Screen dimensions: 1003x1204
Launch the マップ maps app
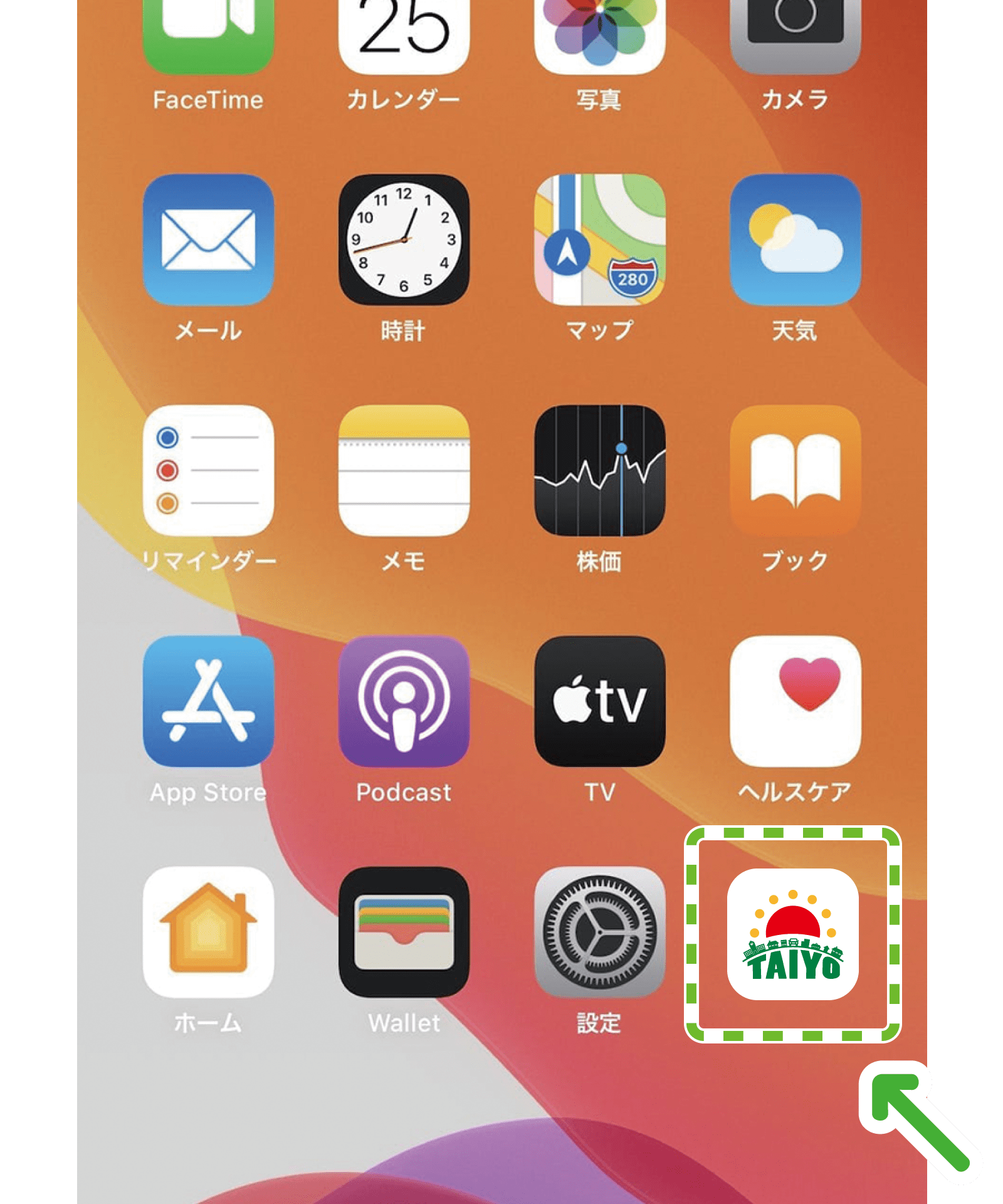[599, 240]
